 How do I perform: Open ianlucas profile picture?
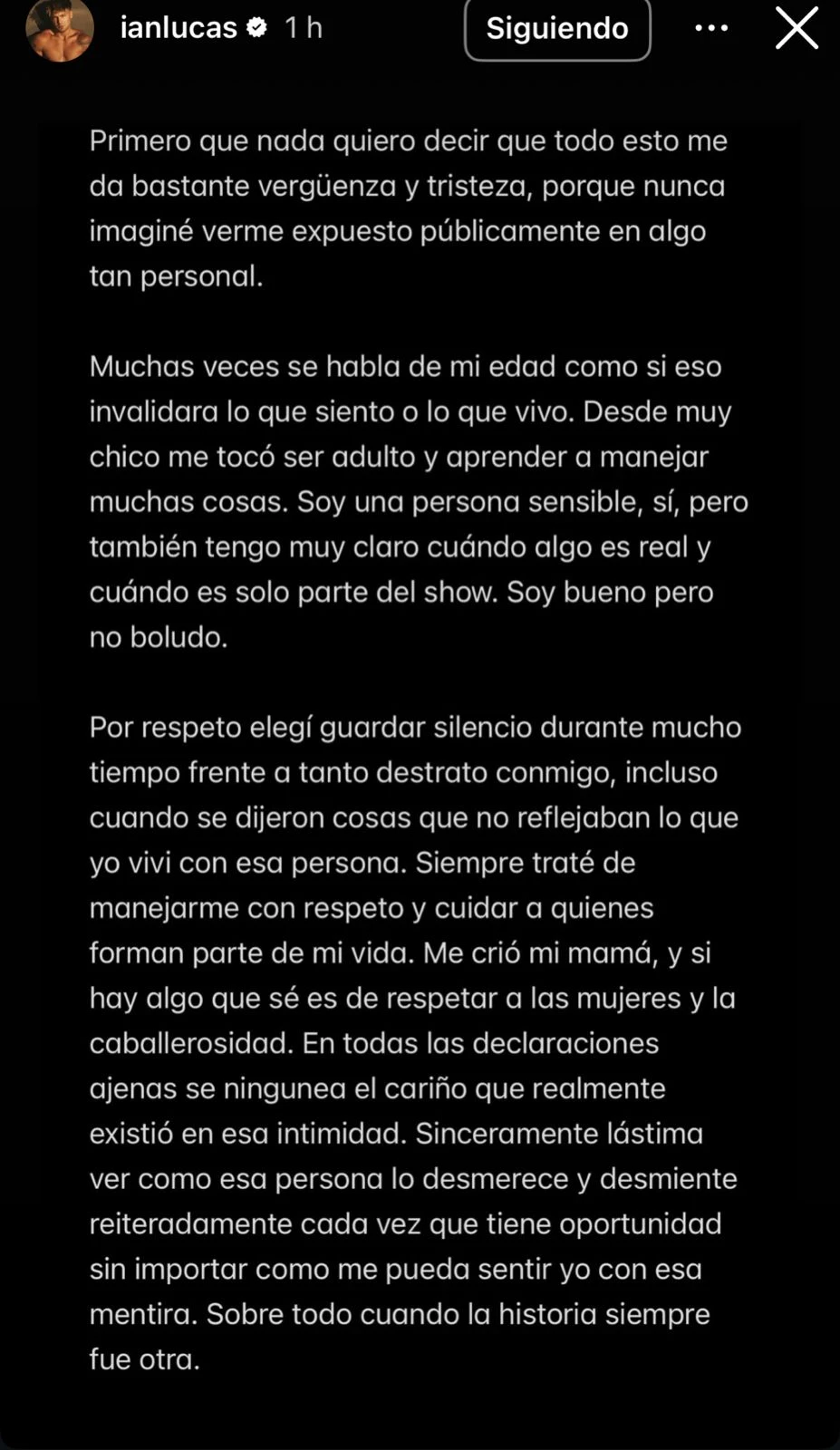59,29
